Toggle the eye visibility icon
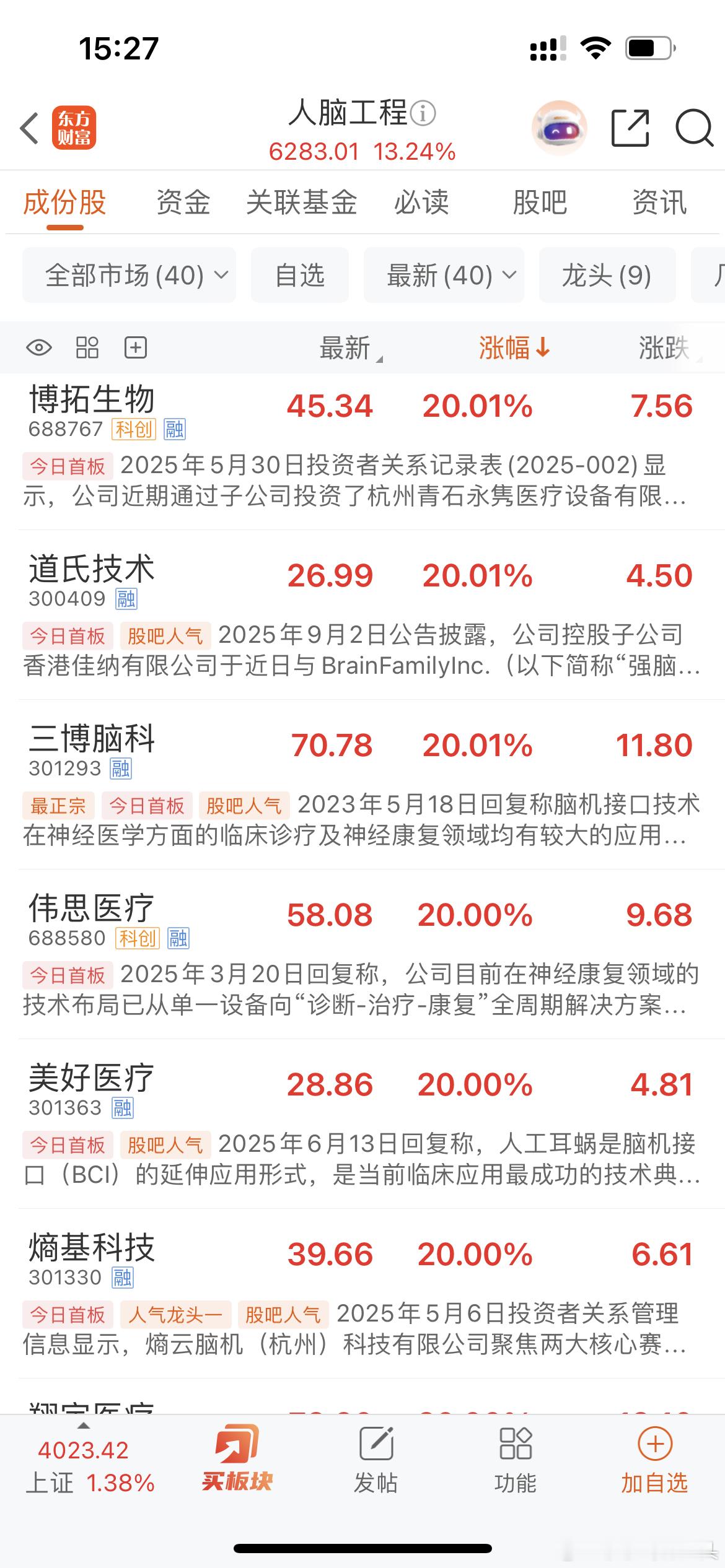 pos(38,348)
